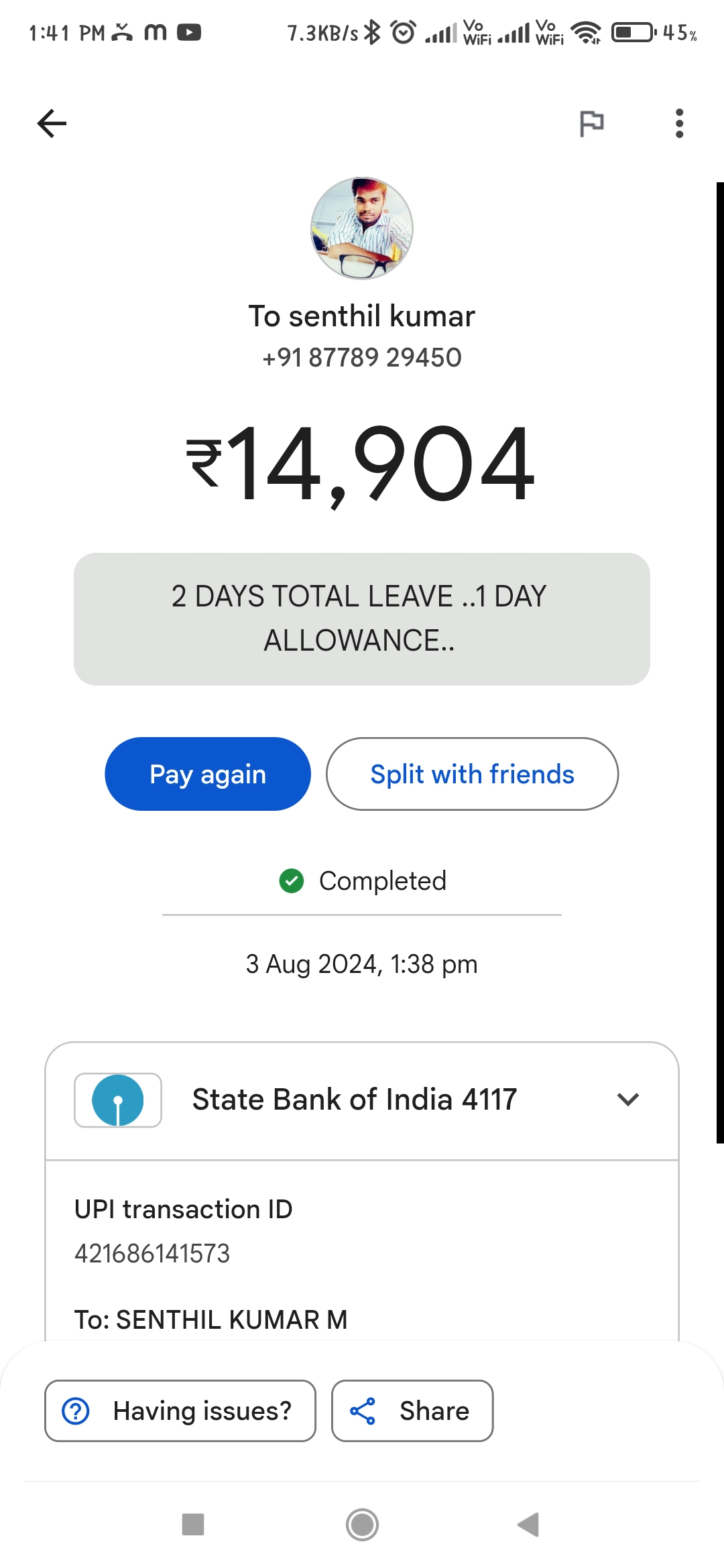The width and height of the screenshot is (724, 1568).
Task: Tap the system home button
Action: (x=362, y=1525)
